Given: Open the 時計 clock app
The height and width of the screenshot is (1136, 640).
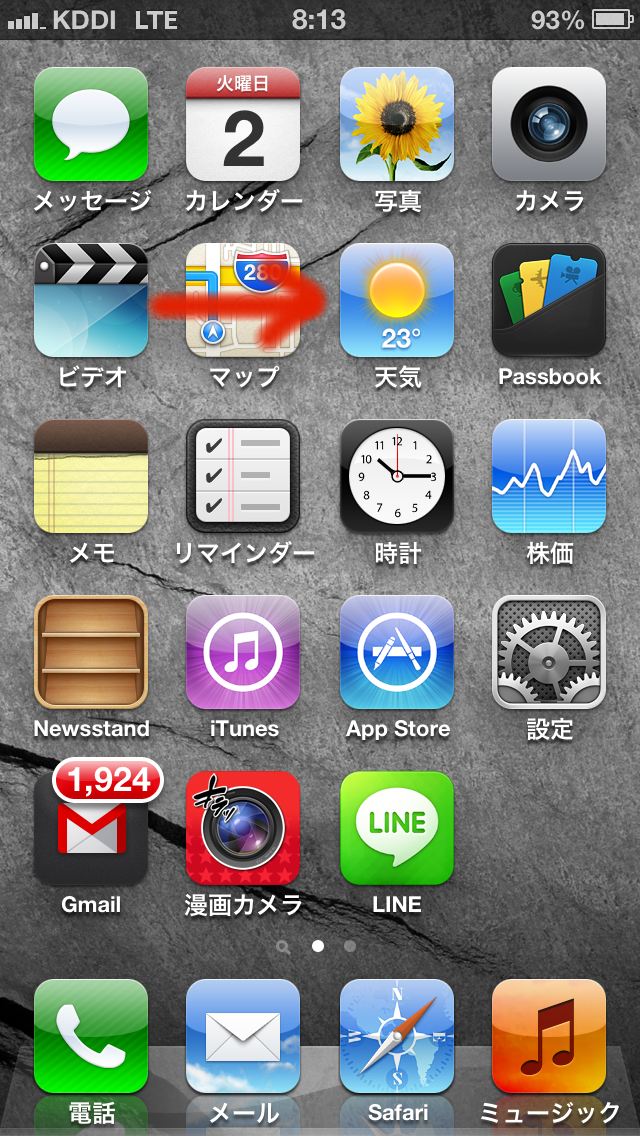Looking at the screenshot, I should click(397, 476).
